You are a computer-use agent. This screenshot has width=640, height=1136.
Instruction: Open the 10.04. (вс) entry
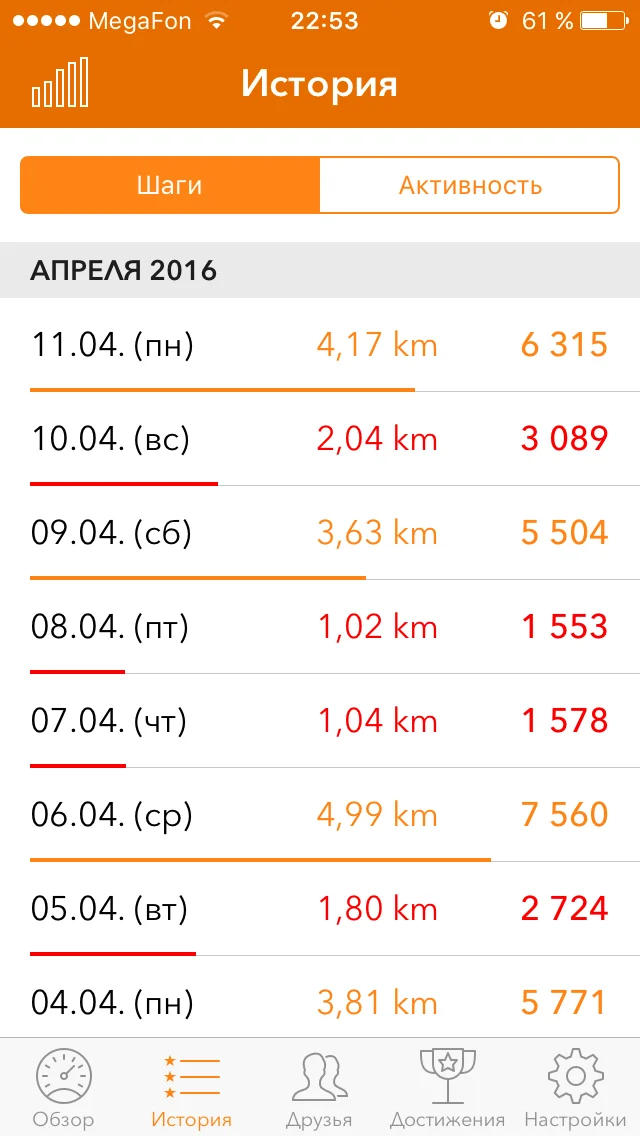coord(320,440)
